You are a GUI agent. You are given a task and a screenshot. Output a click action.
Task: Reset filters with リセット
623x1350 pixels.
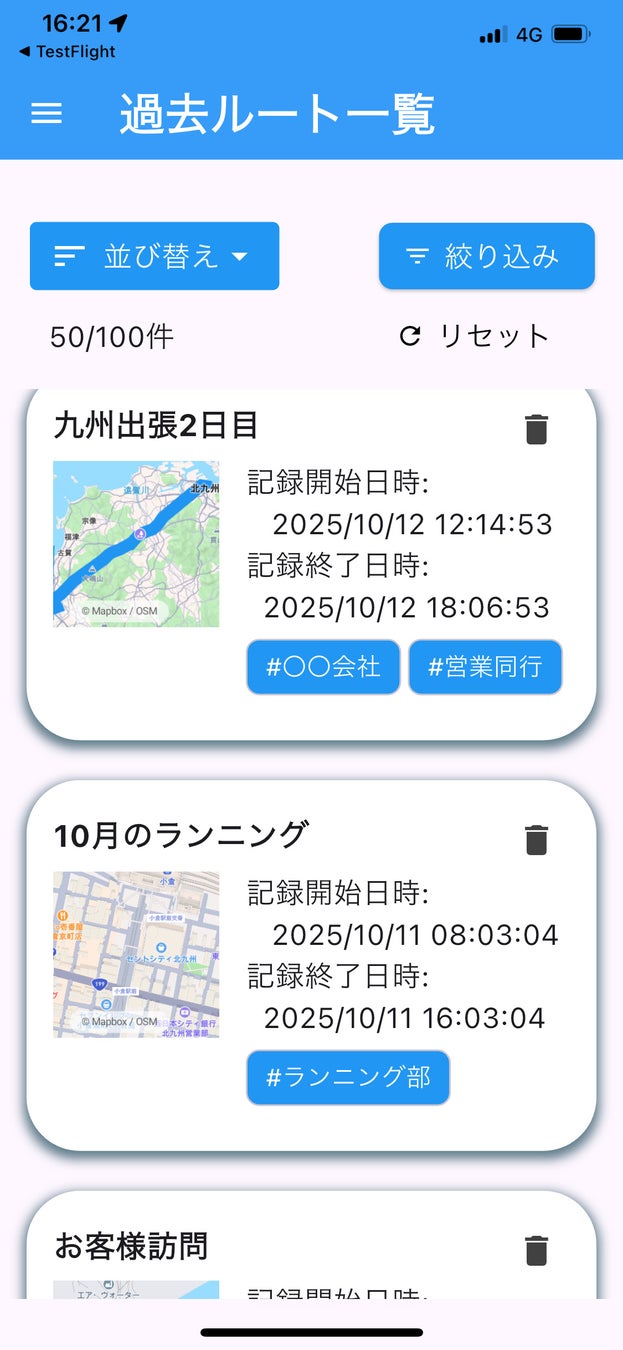475,336
